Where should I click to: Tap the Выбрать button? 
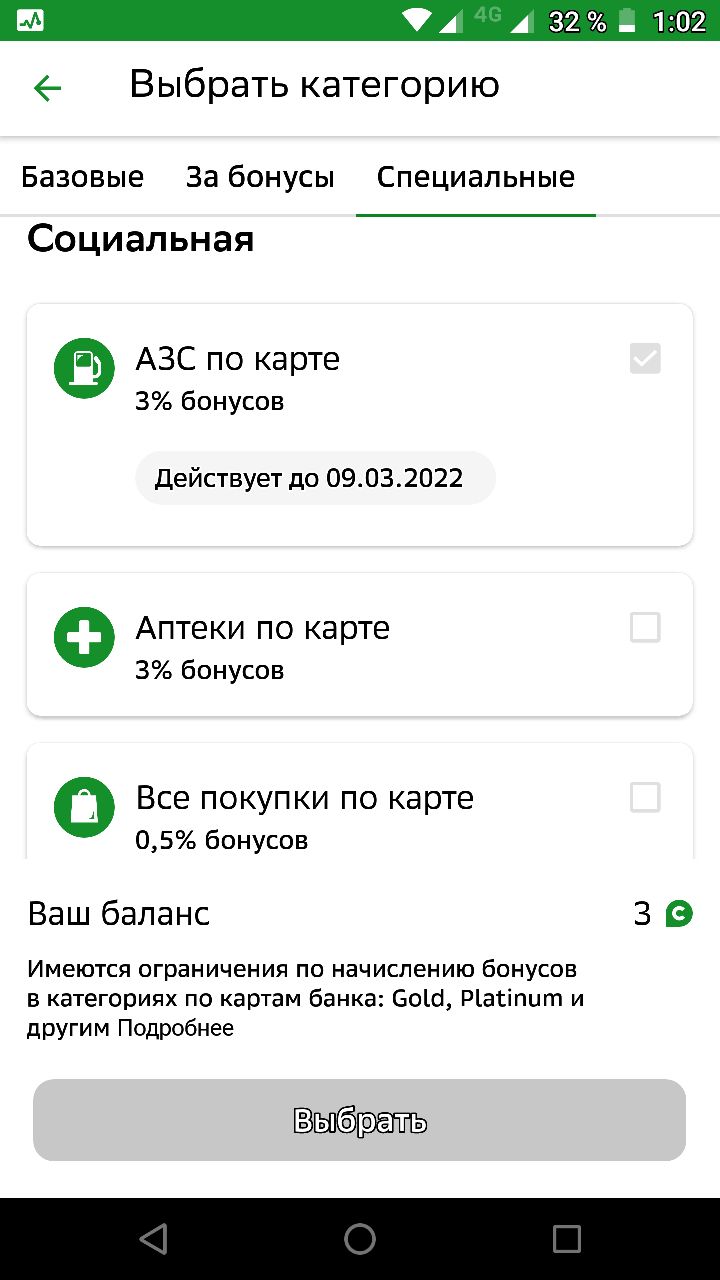click(359, 1120)
